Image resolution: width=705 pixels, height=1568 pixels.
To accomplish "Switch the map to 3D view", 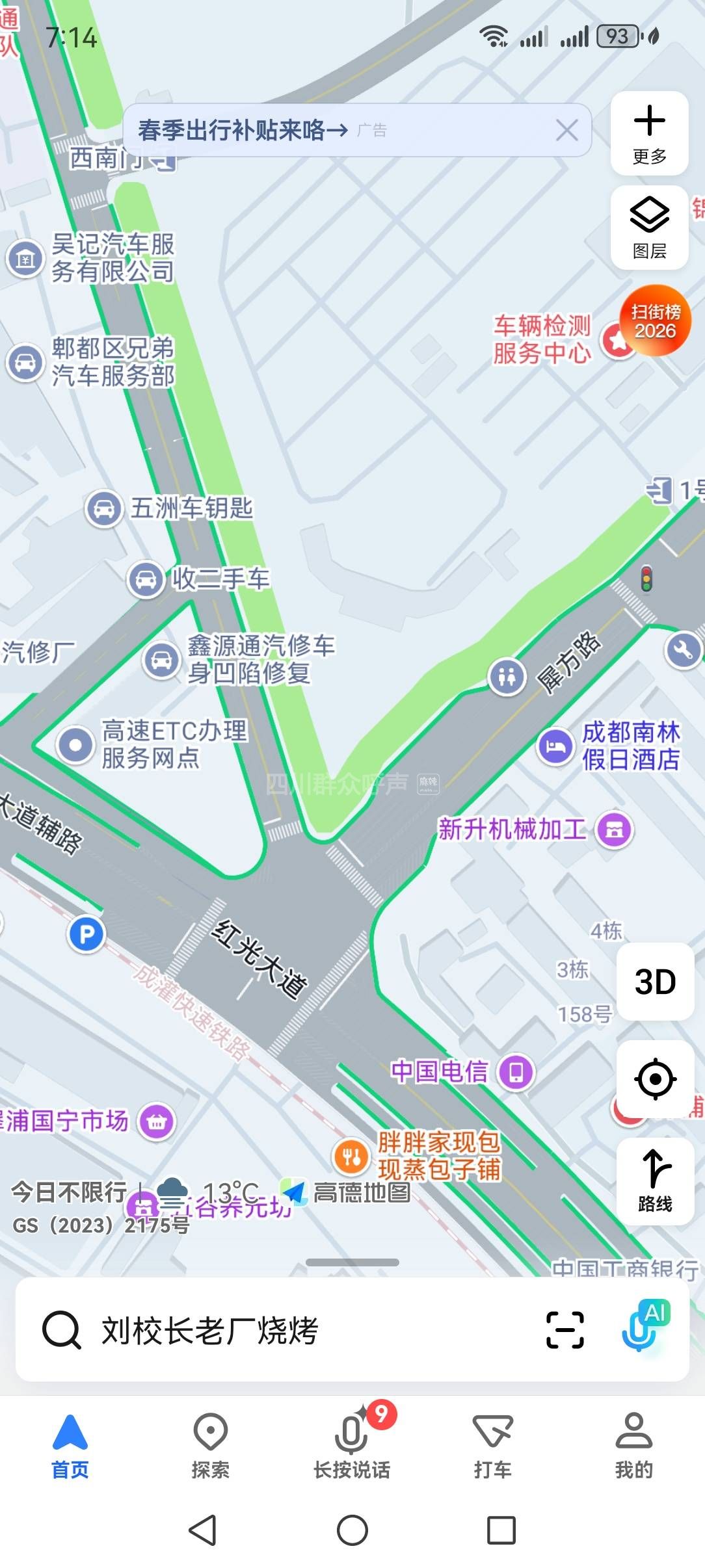I will [x=655, y=982].
